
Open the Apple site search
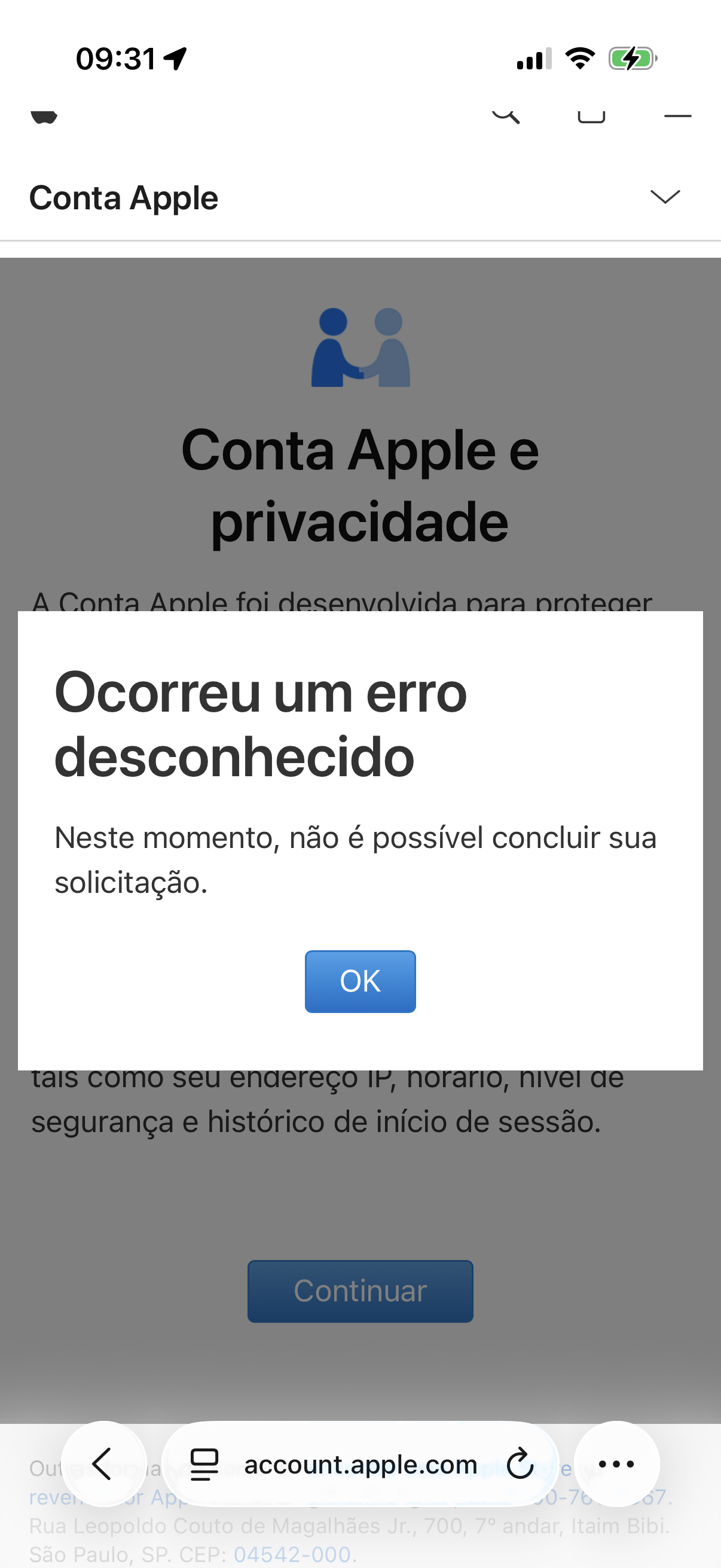point(506,115)
